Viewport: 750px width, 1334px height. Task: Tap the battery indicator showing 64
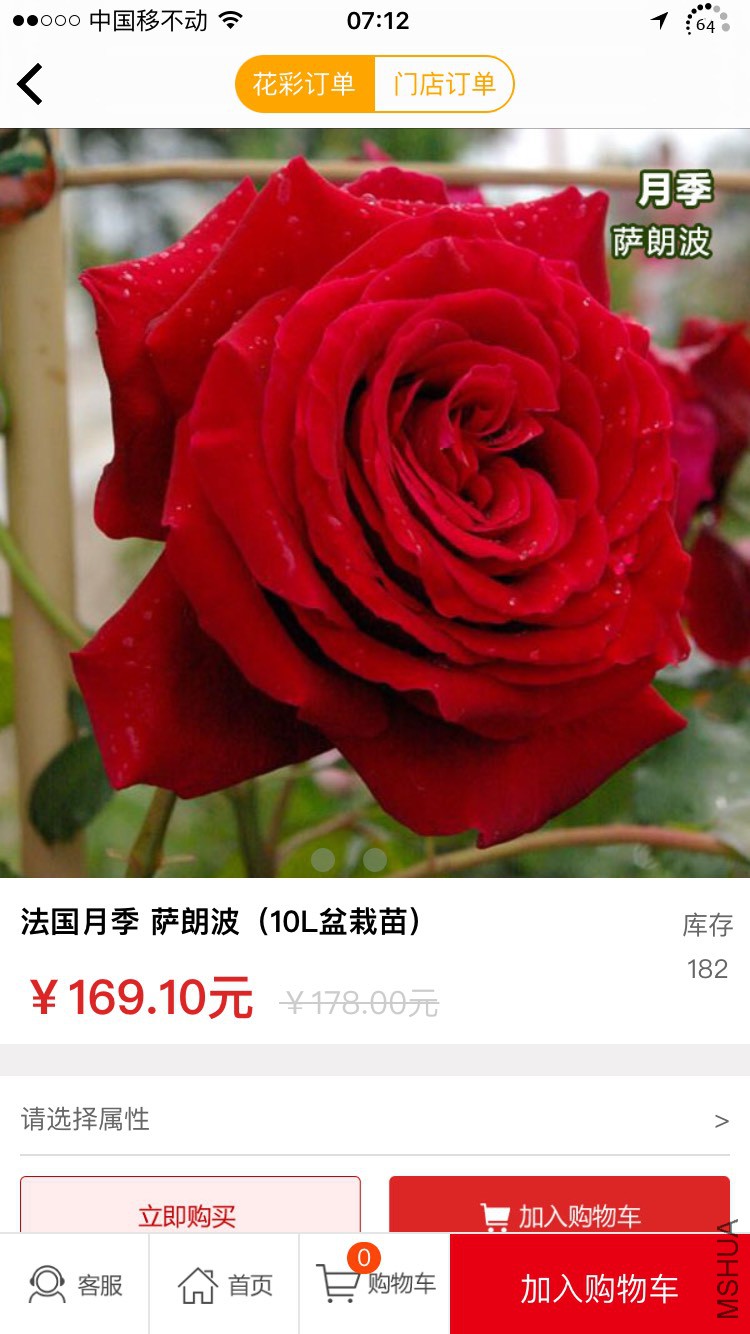click(x=706, y=22)
